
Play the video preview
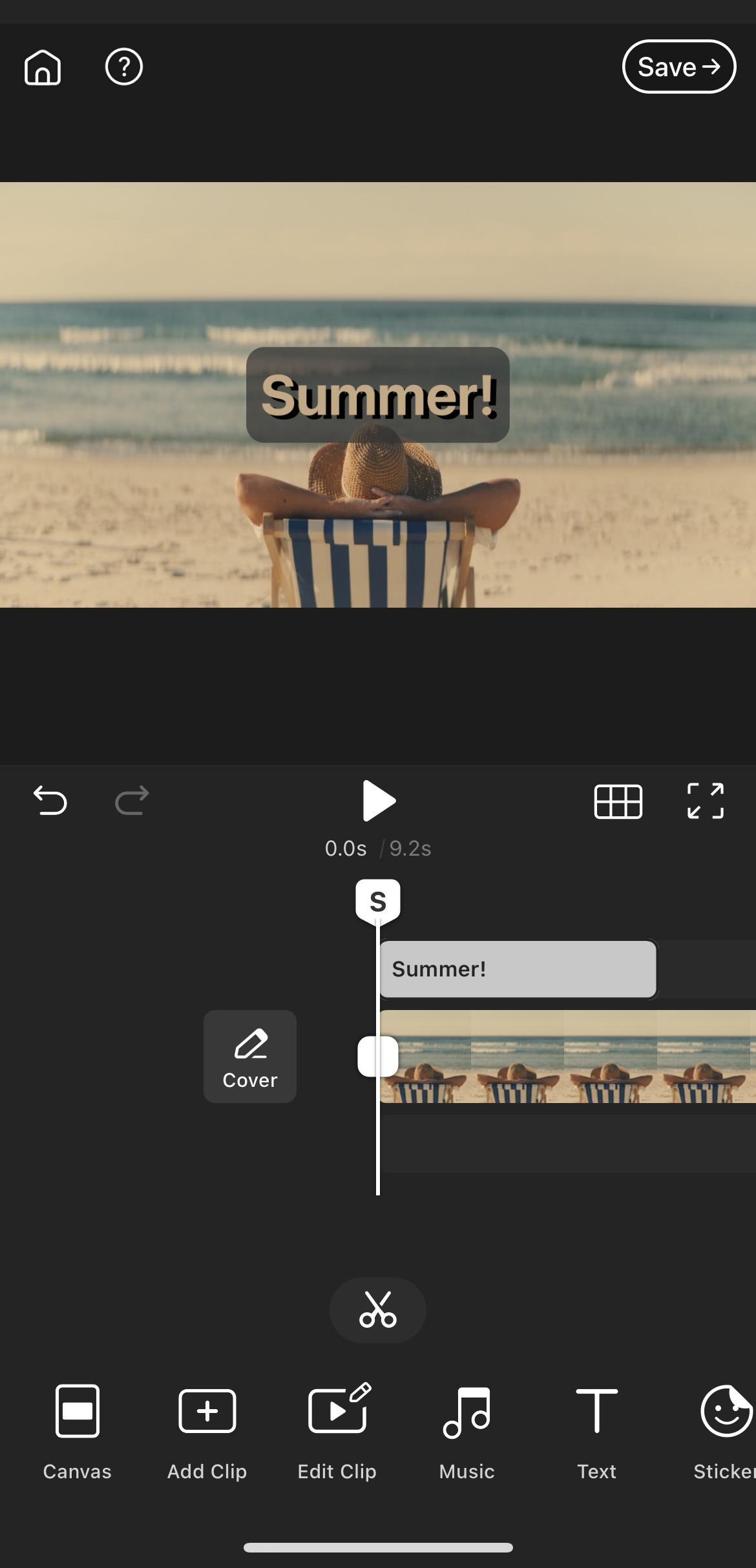379,801
